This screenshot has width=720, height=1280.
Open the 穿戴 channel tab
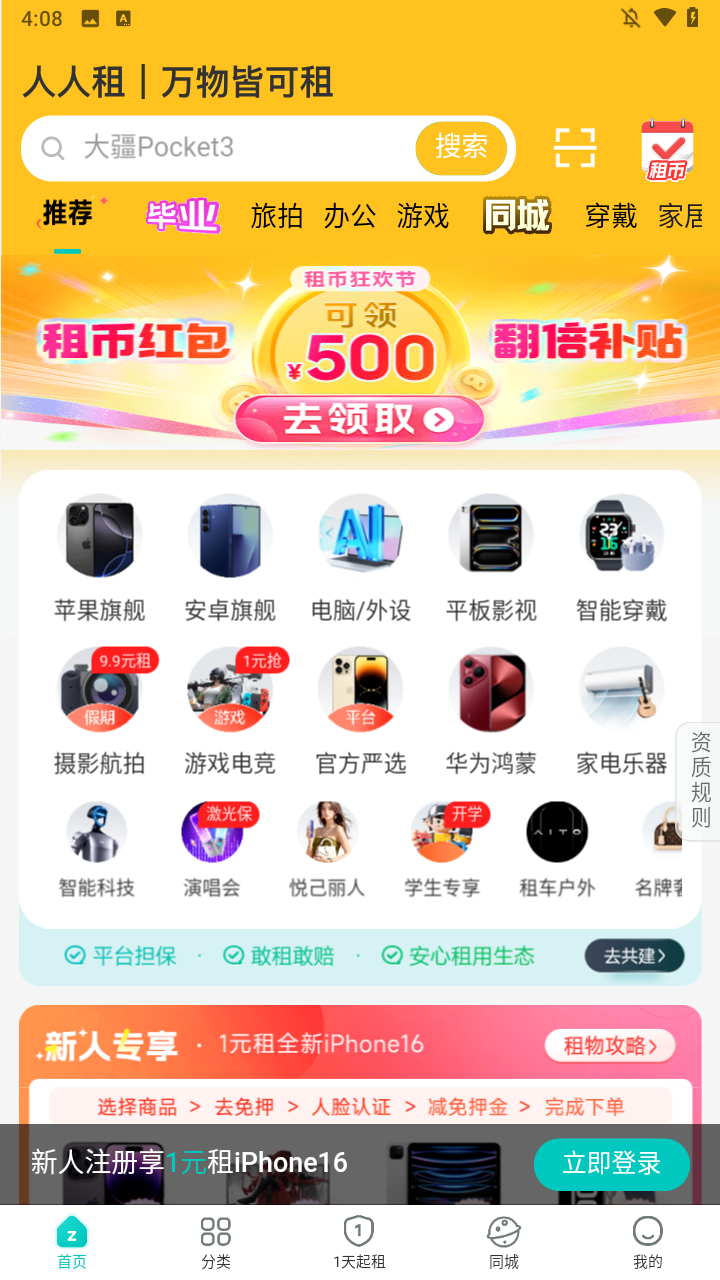tap(610, 216)
